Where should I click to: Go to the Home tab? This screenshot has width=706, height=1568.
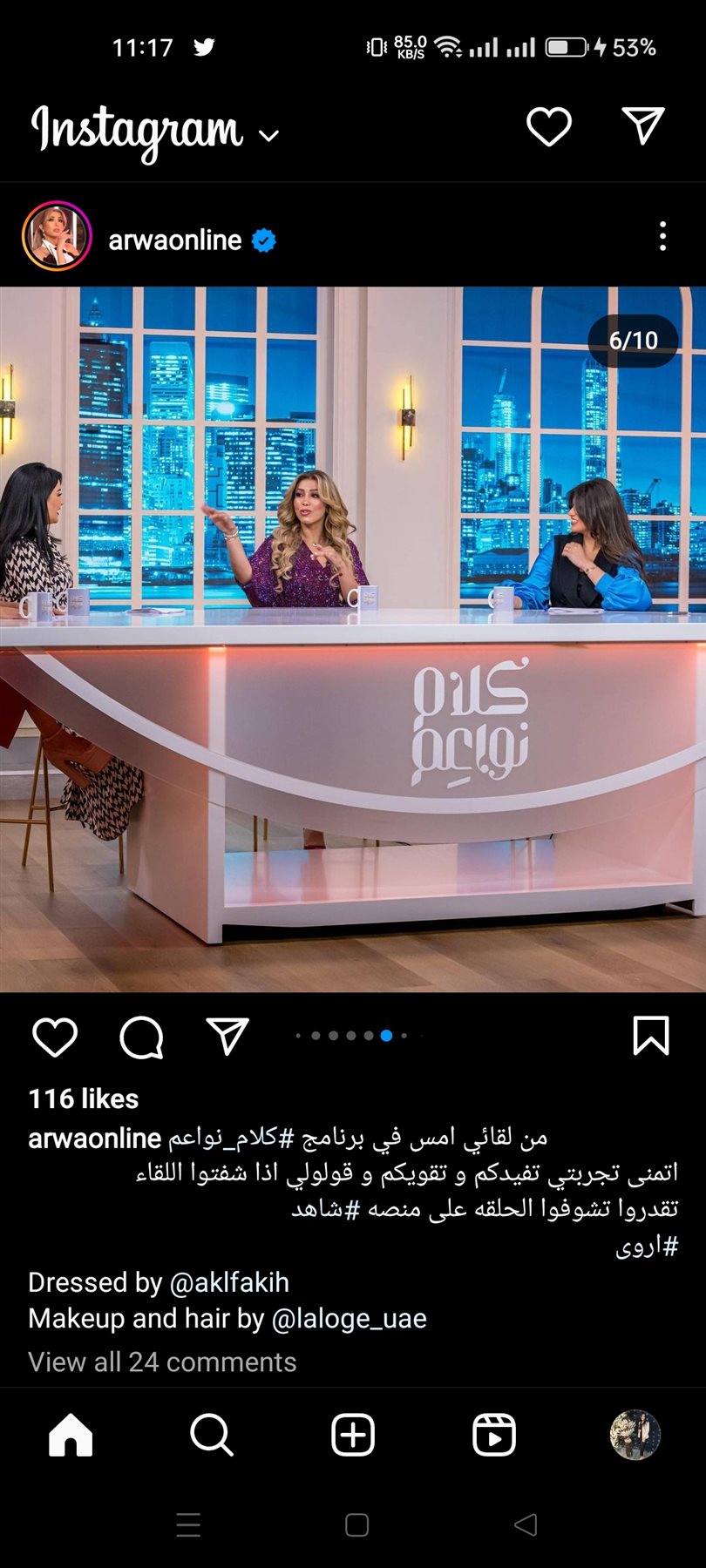pyautogui.click(x=71, y=1435)
